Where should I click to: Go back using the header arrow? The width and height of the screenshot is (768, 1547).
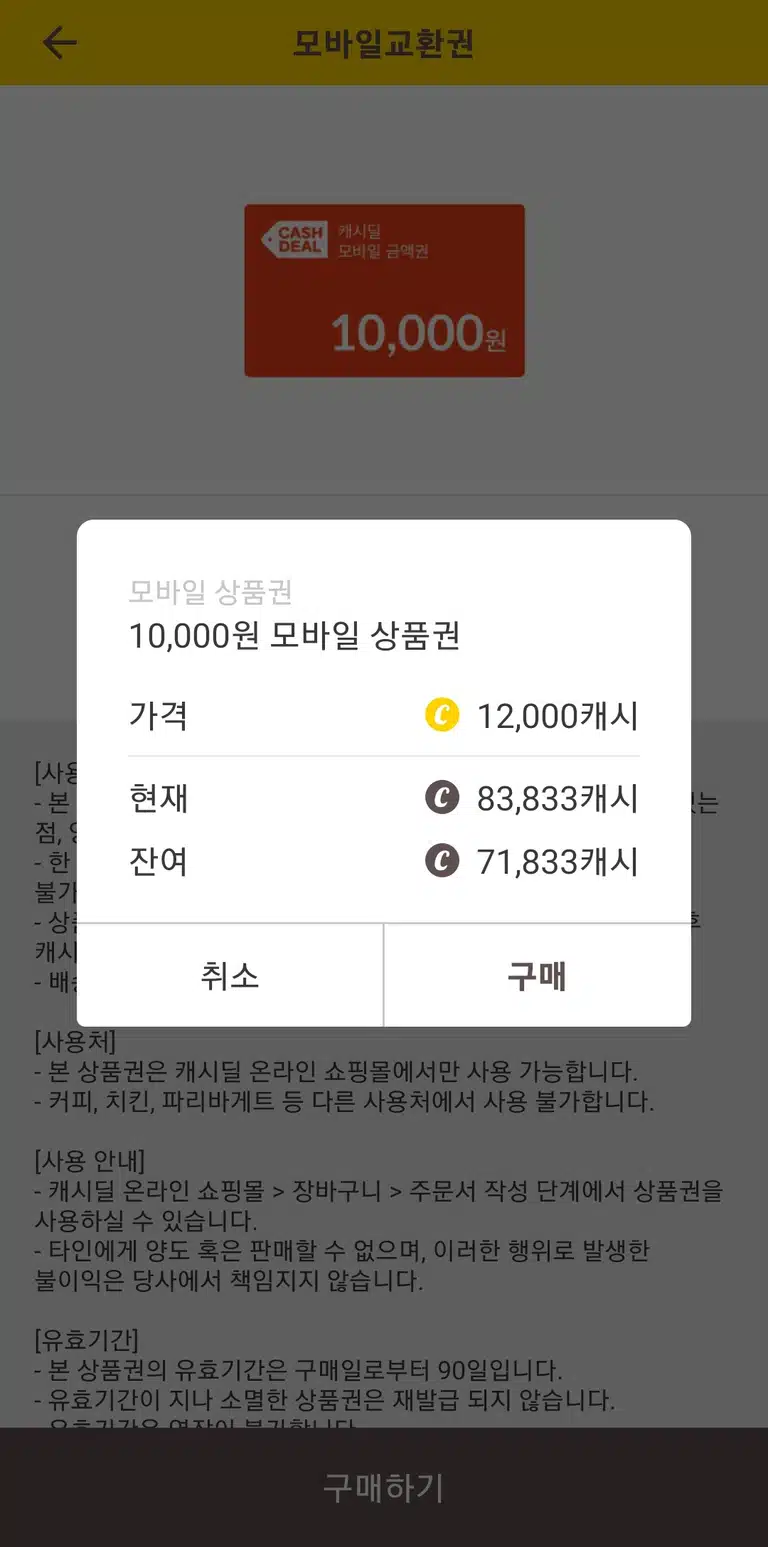click(x=60, y=43)
